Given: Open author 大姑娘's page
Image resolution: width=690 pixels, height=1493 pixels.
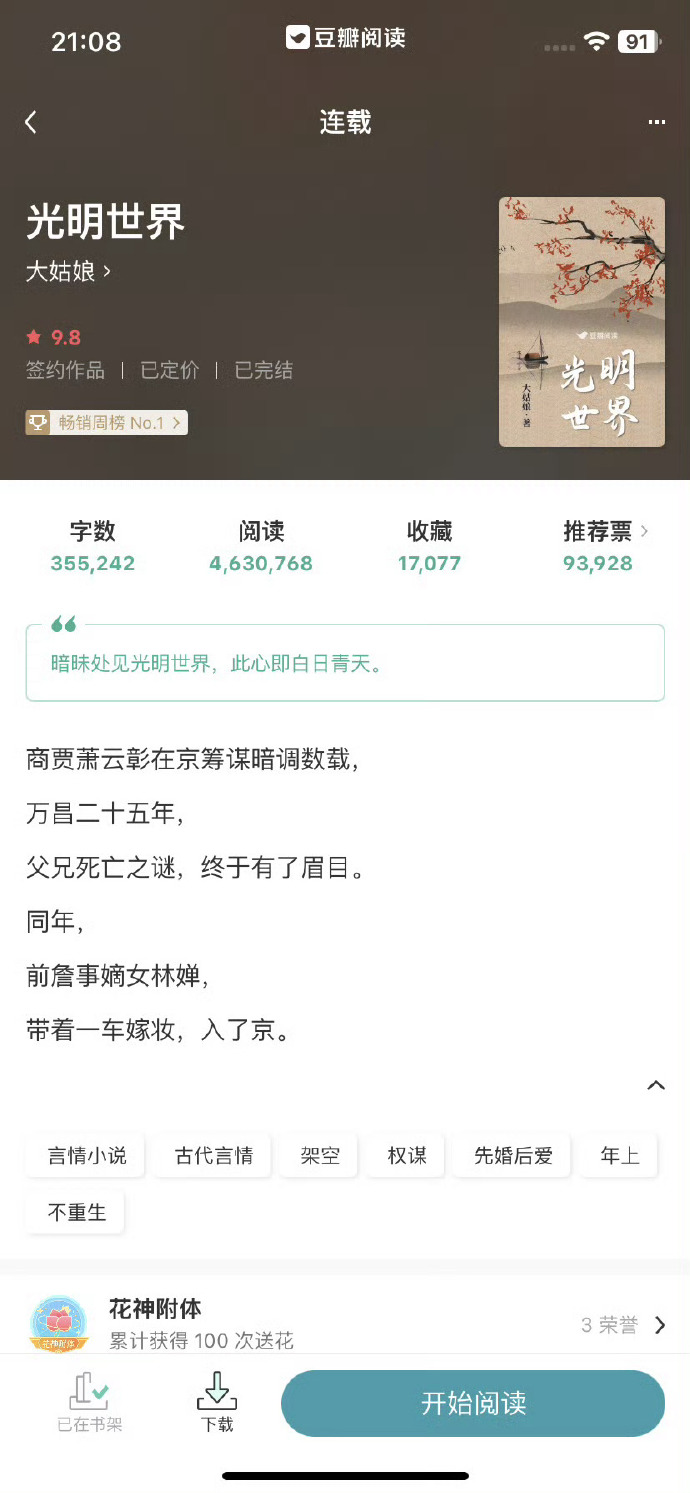Looking at the screenshot, I should pyautogui.click(x=68, y=271).
